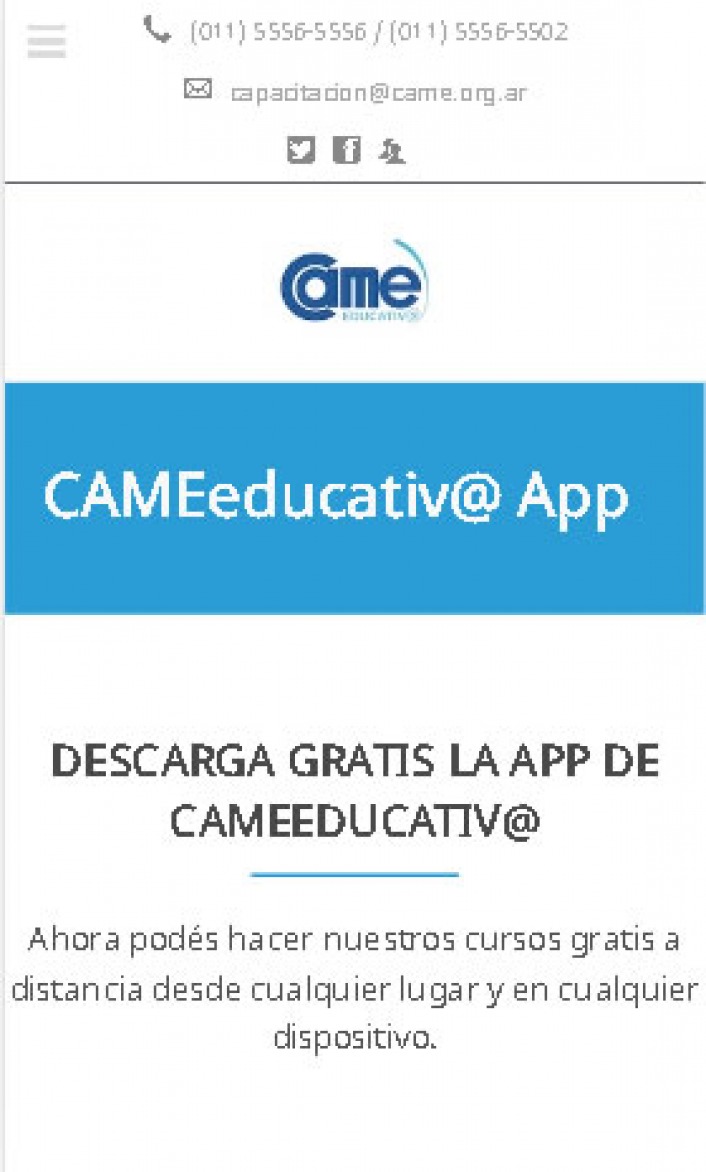Email capacitacion@came.org.ar
Screen dimensions: 706x1172
pos(377,93)
